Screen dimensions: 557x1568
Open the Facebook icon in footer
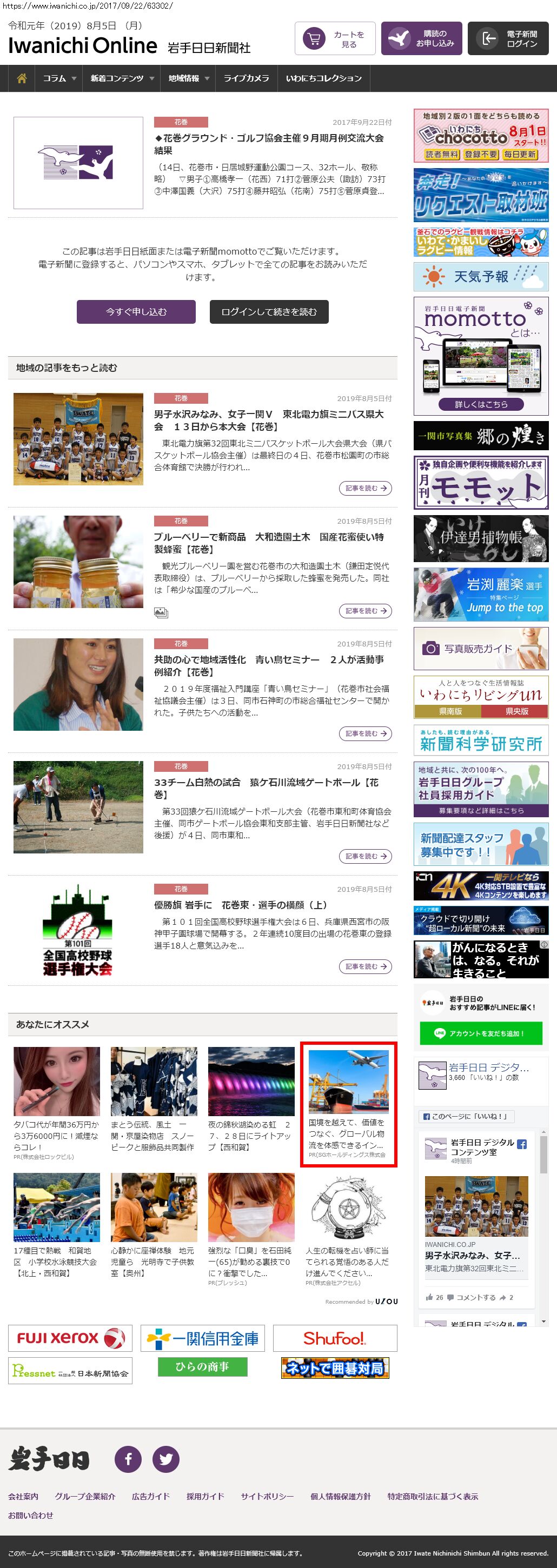click(128, 1459)
